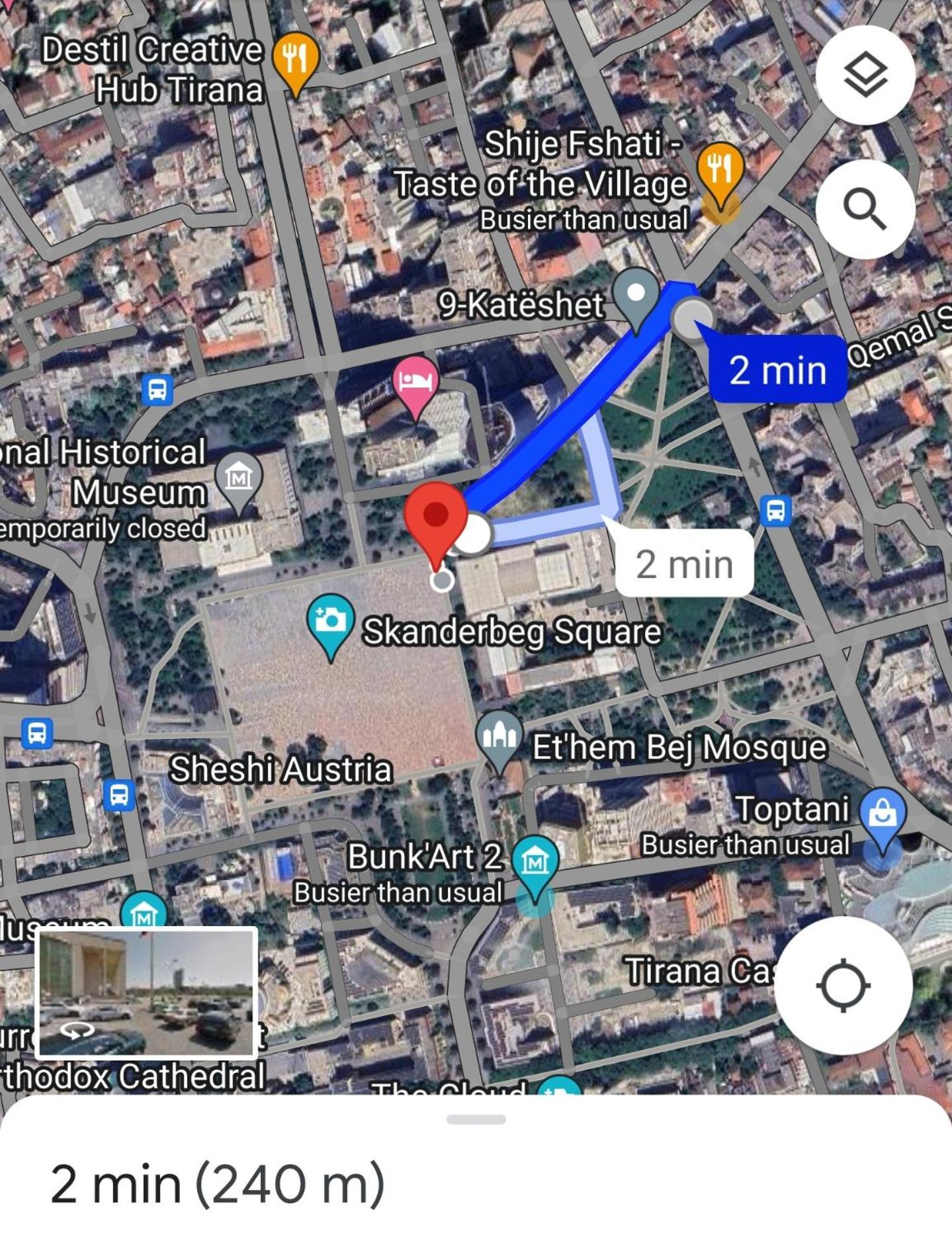Screen dimensions: 952x1237
Task: Tap the bus stop near Qemal street
Action: pyautogui.click(x=775, y=511)
